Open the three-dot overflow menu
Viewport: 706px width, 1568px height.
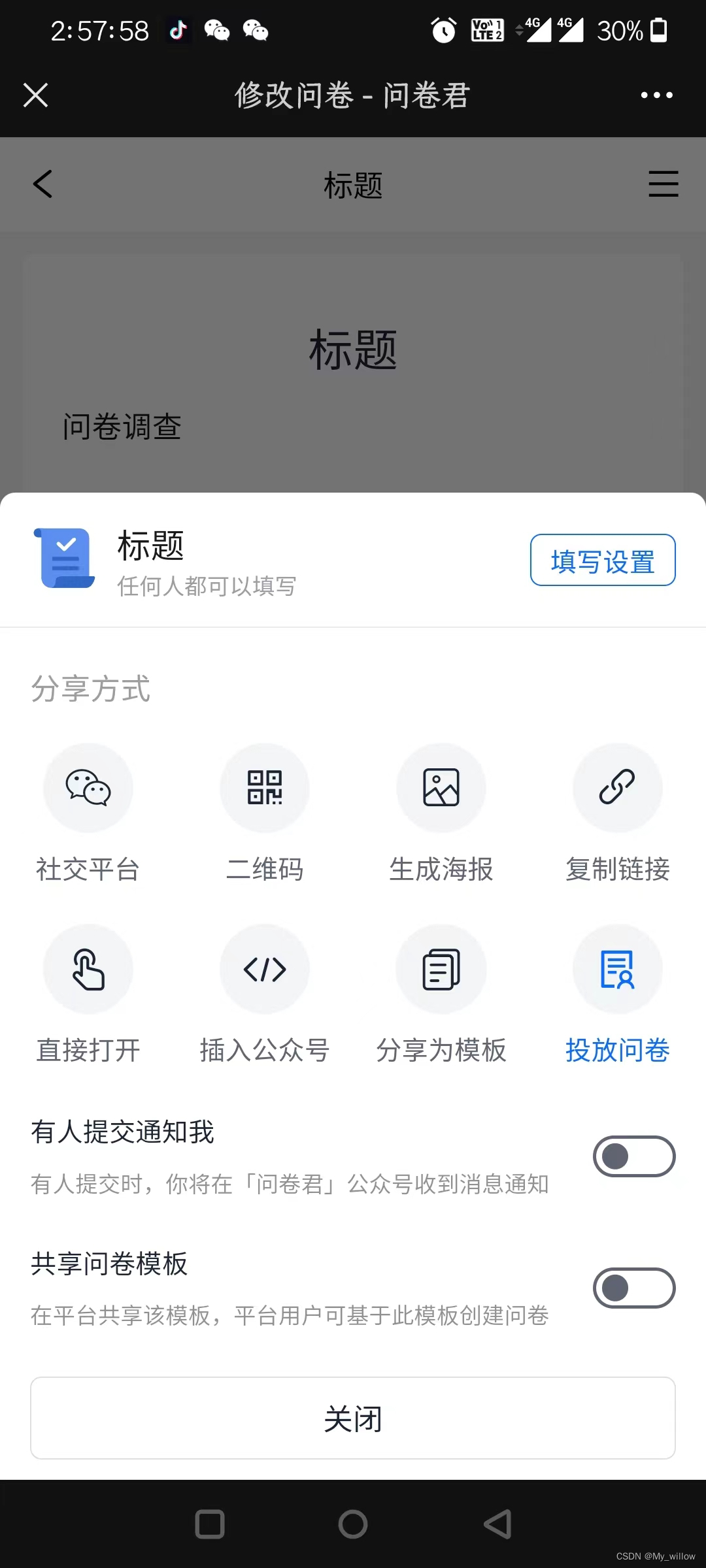tap(656, 95)
